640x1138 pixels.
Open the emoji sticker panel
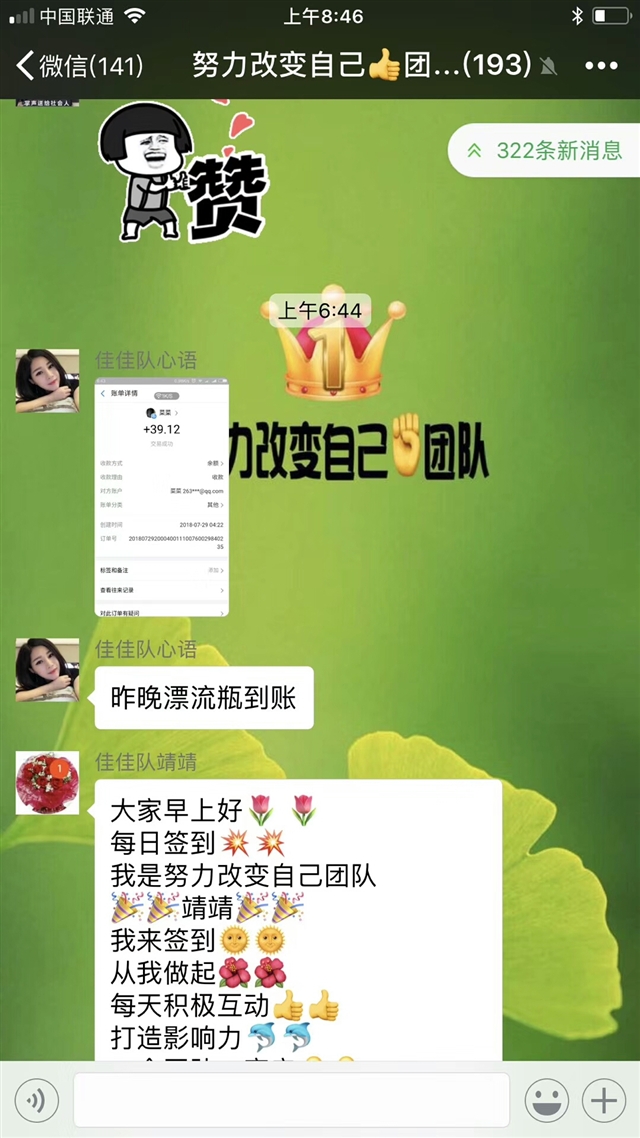pos(546,1100)
